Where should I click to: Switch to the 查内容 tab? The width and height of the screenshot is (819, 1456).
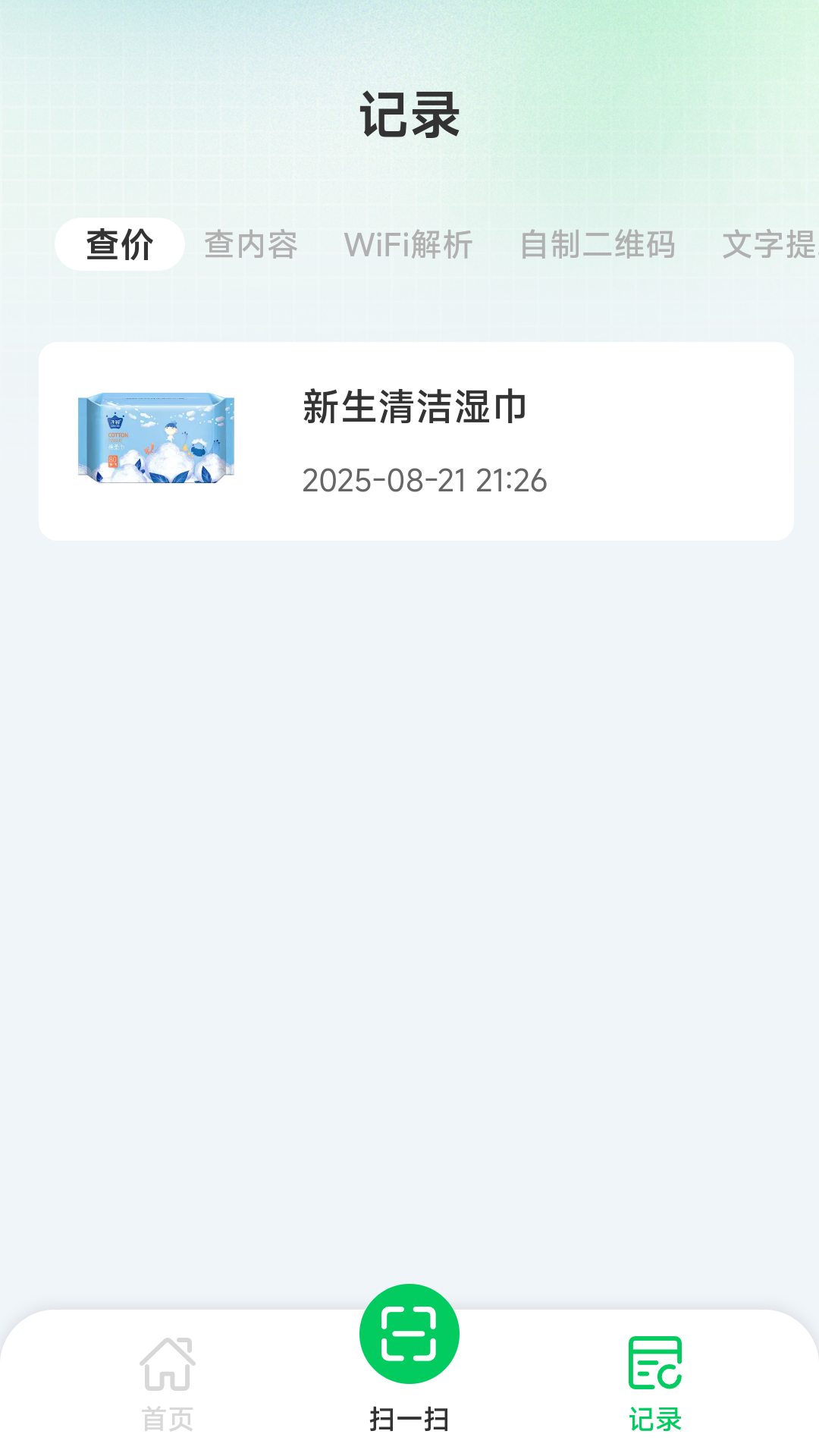coord(251,244)
